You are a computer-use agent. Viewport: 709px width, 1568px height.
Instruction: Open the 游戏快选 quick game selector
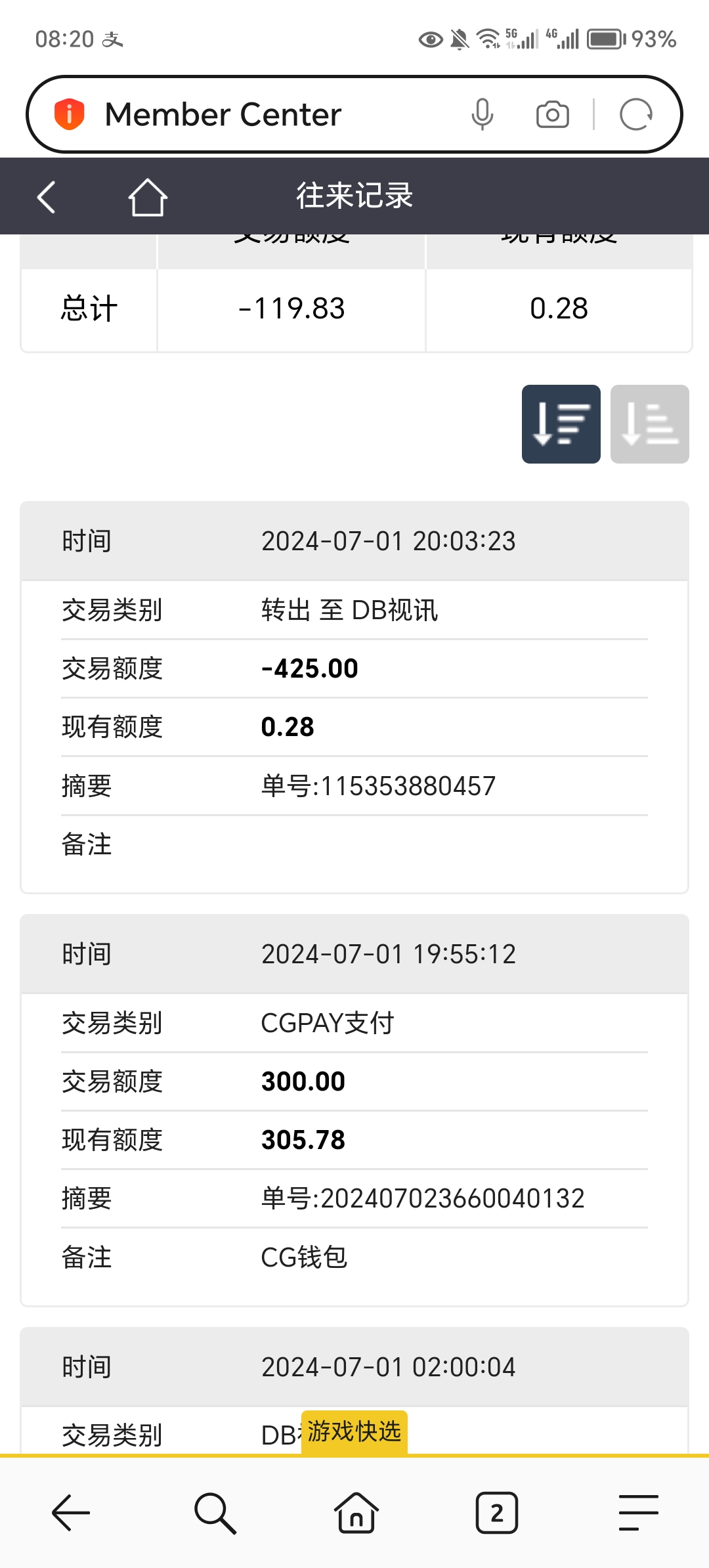pos(354,1431)
